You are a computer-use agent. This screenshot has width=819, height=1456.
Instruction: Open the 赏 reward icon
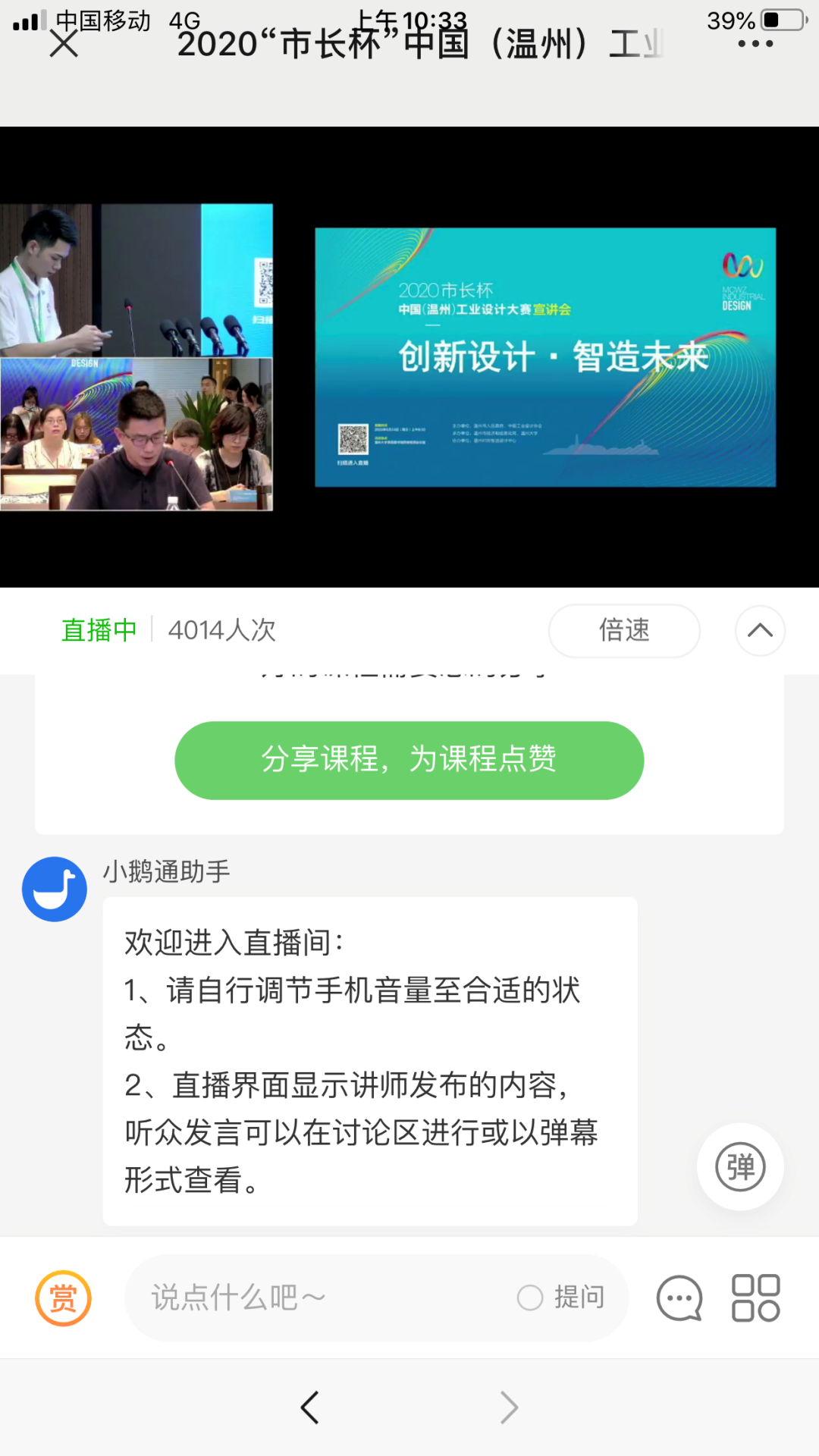(x=64, y=1298)
